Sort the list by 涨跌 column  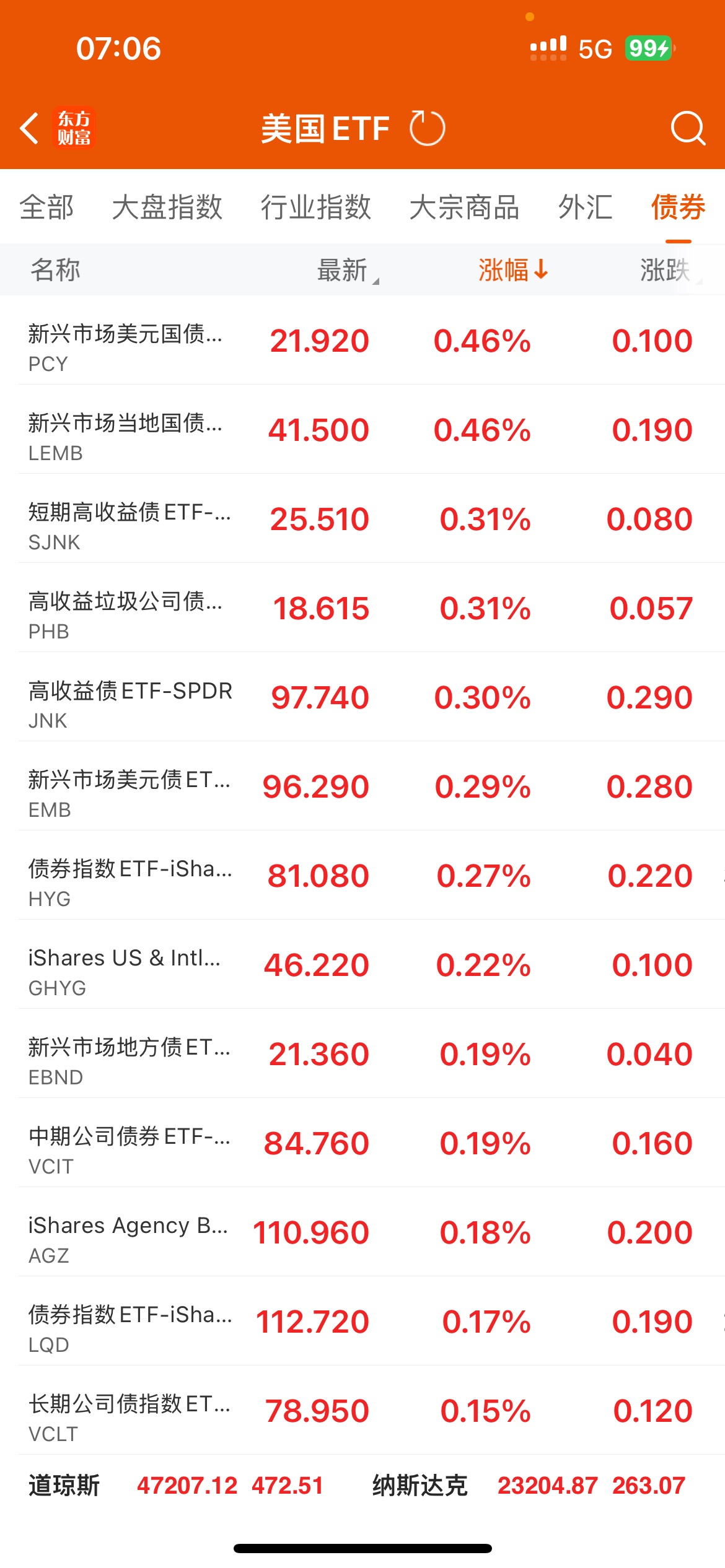[665, 270]
